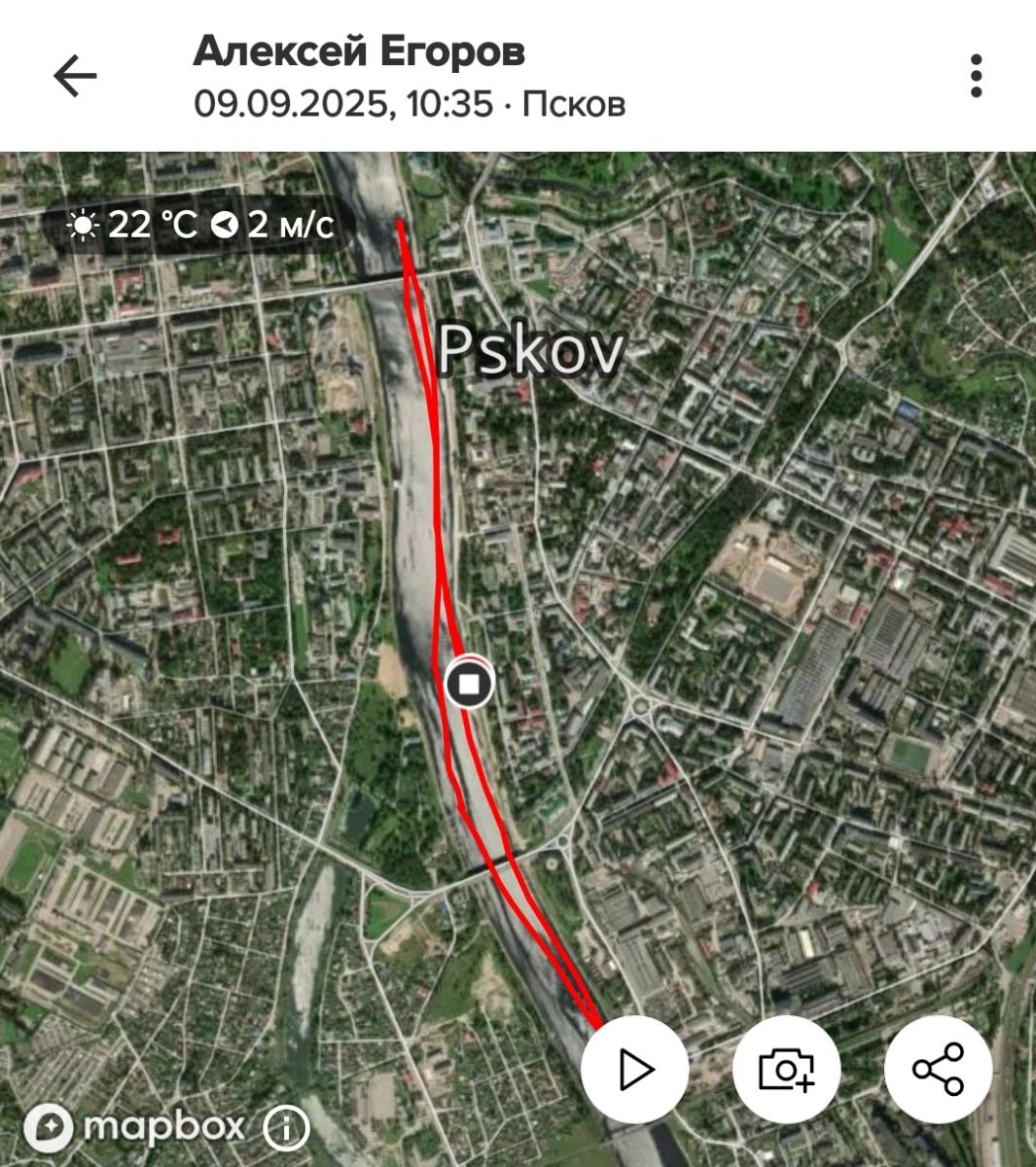Open Mapbox attribution info icon
1036x1167 pixels.
(286, 1129)
